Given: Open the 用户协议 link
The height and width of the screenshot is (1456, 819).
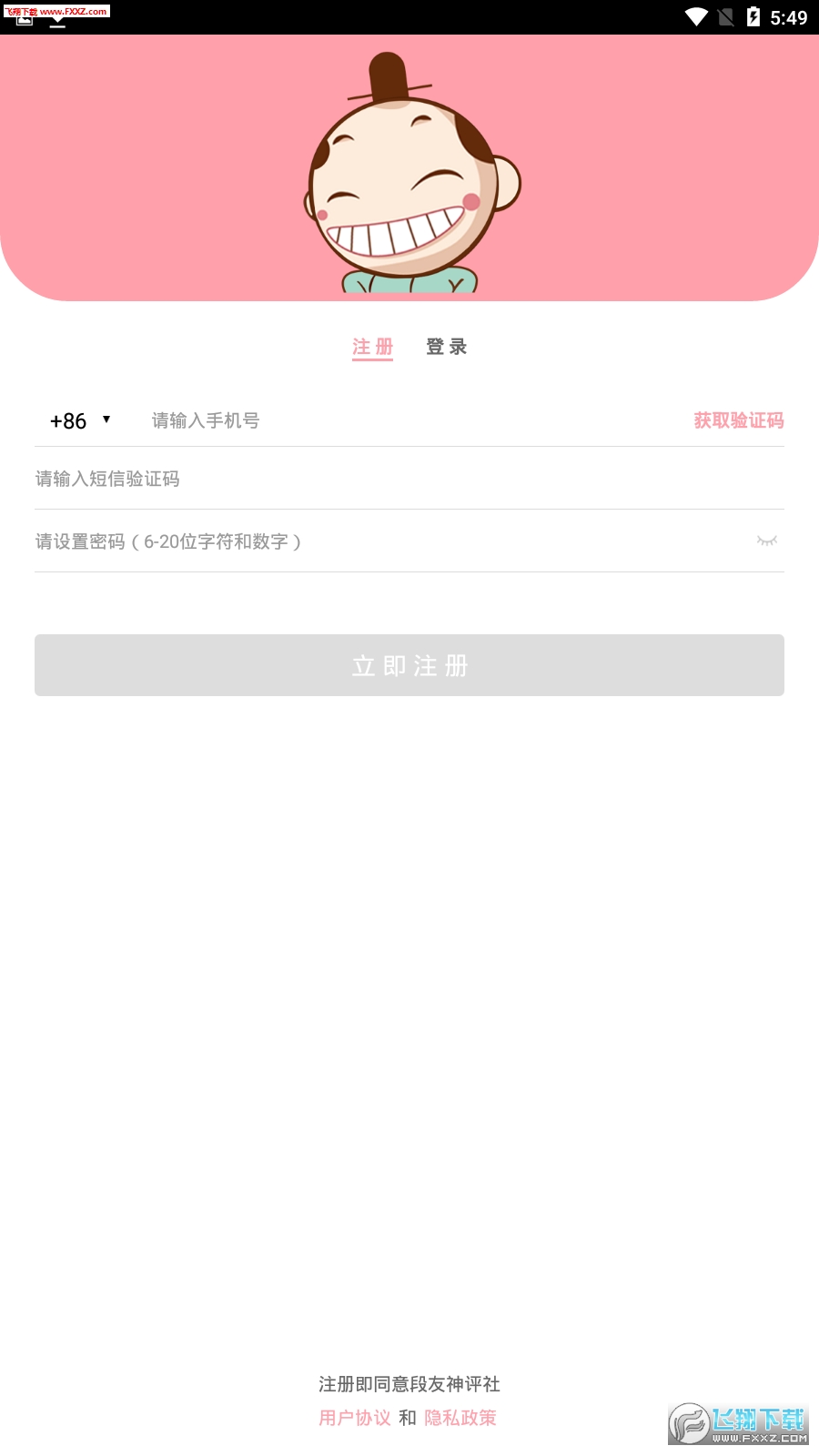Looking at the screenshot, I should (x=355, y=1418).
